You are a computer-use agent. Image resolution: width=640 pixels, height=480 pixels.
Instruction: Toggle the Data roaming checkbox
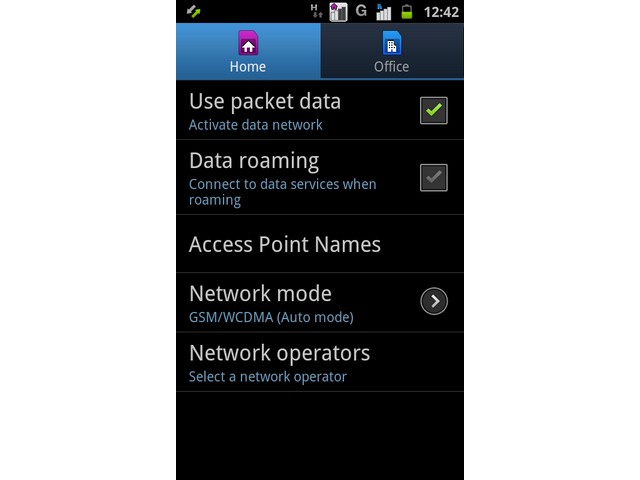coord(433,178)
